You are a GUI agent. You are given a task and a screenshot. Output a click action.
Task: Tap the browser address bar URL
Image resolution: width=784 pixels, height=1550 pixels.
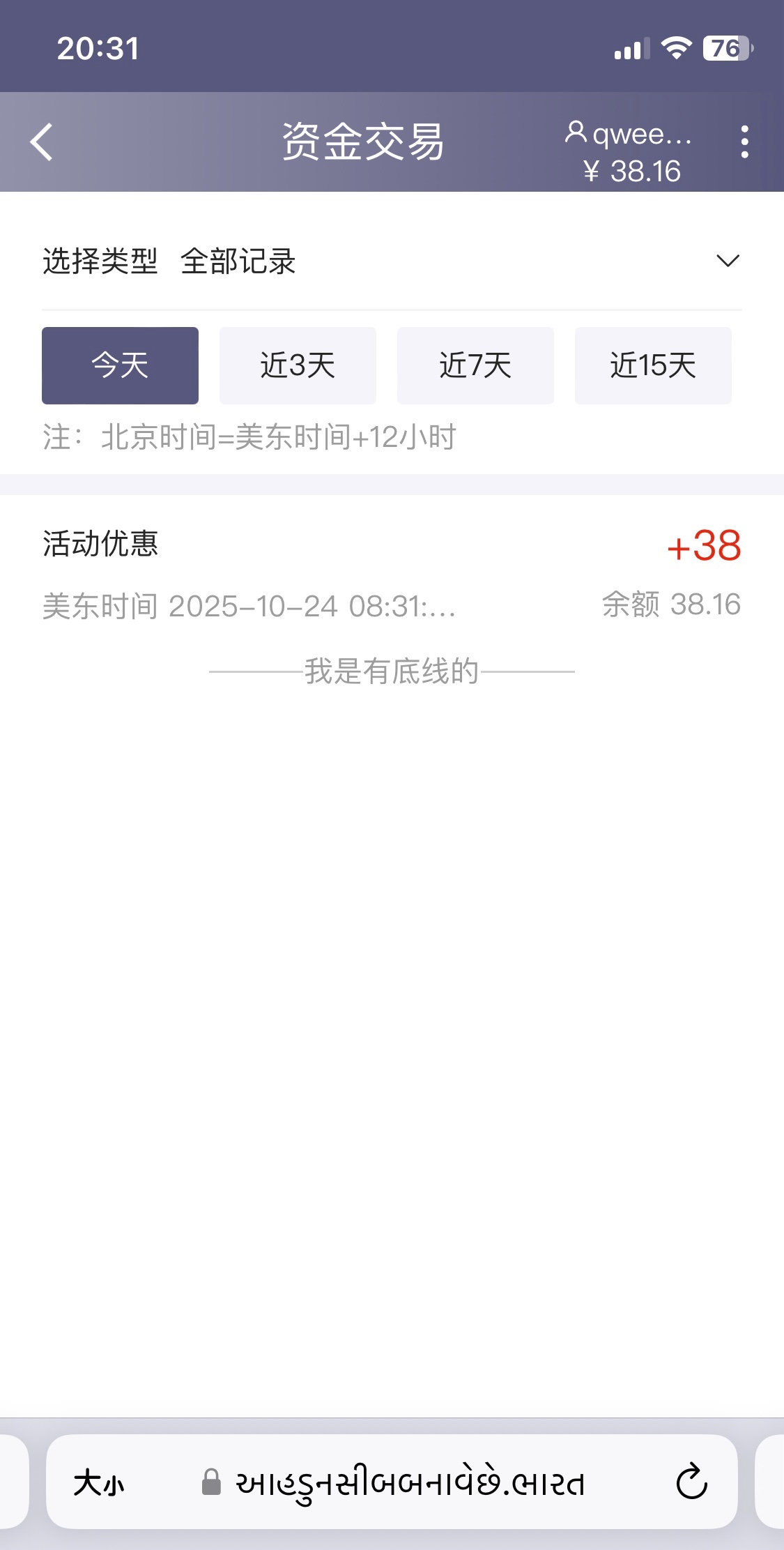pyautogui.click(x=410, y=1482)
